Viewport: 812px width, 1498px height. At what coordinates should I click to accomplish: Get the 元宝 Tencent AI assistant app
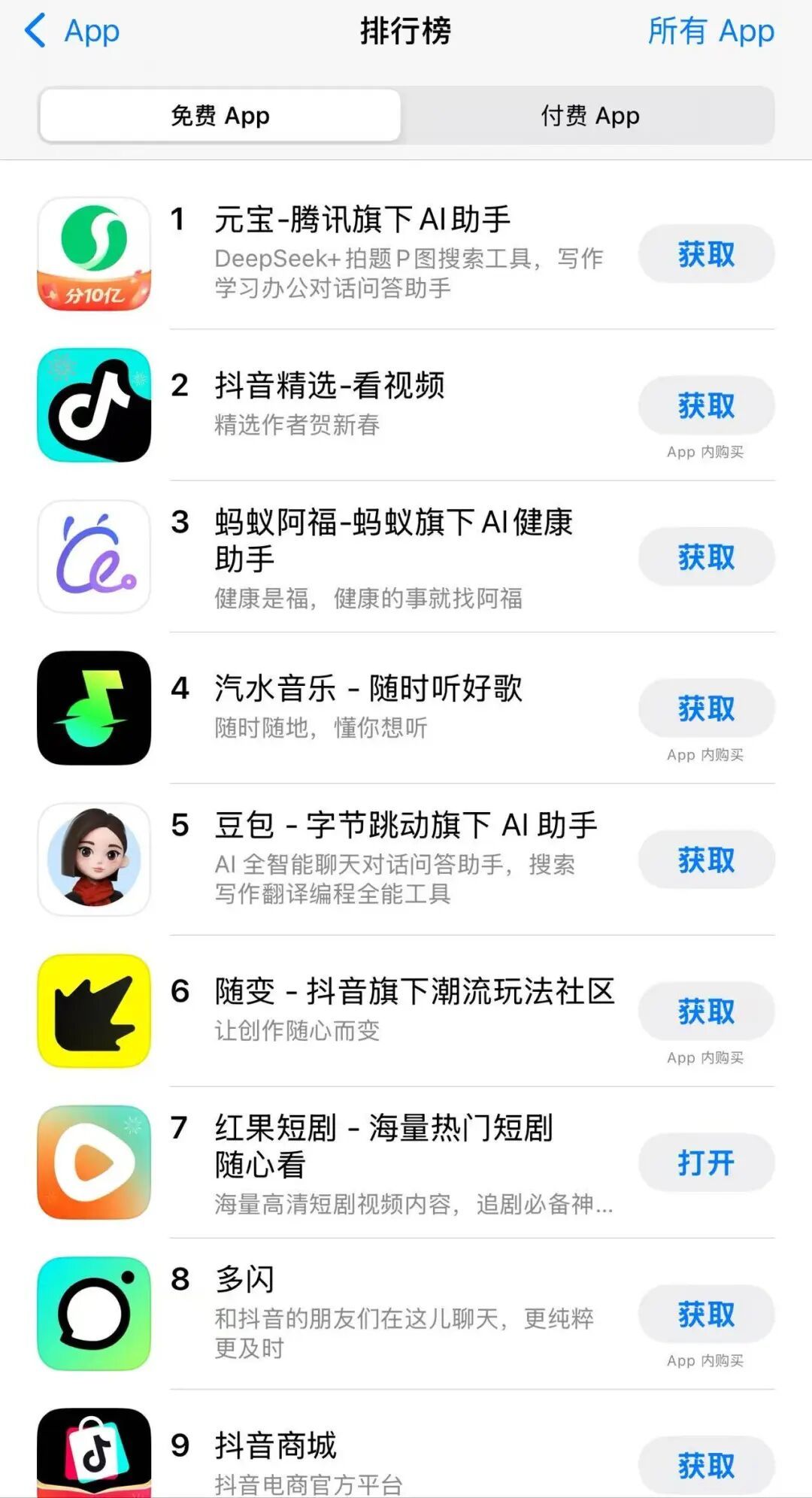(706, 254)
